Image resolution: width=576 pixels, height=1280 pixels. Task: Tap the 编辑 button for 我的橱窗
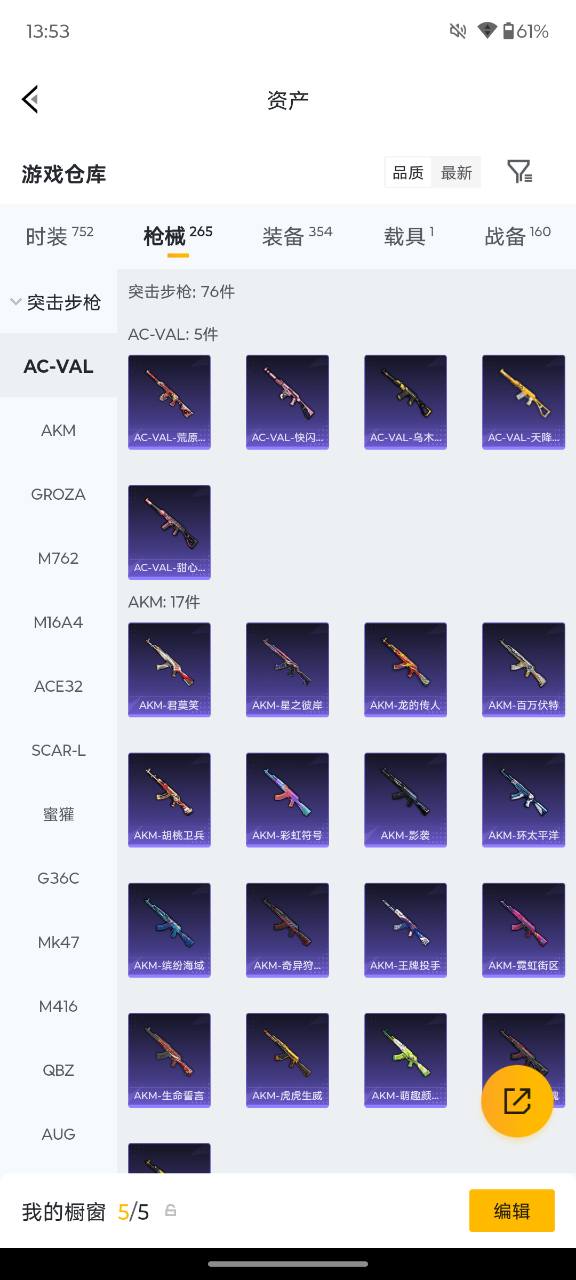(x=512, y=1211)
